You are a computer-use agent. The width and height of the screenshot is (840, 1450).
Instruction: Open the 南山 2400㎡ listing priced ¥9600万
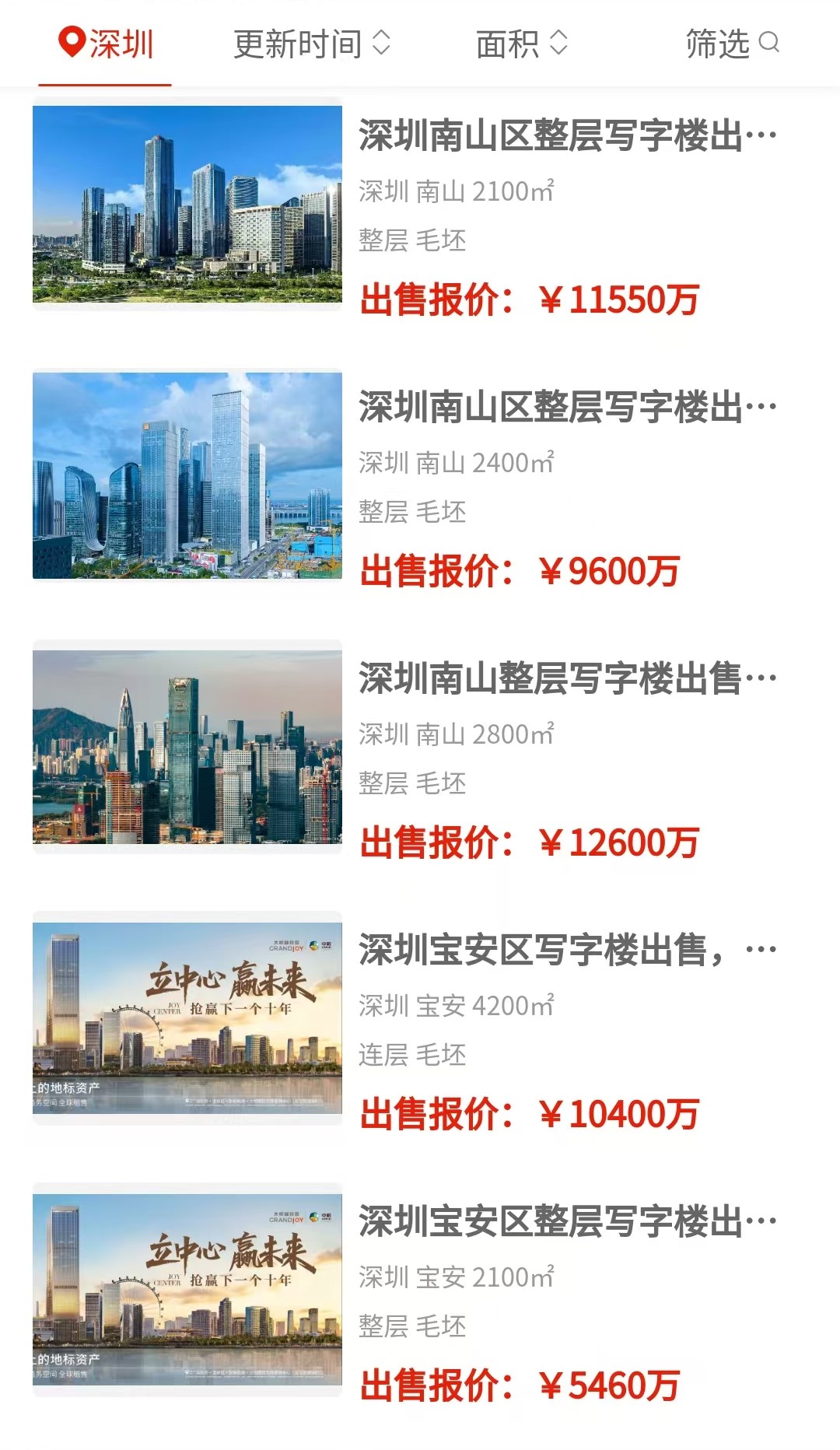point(420,476)
